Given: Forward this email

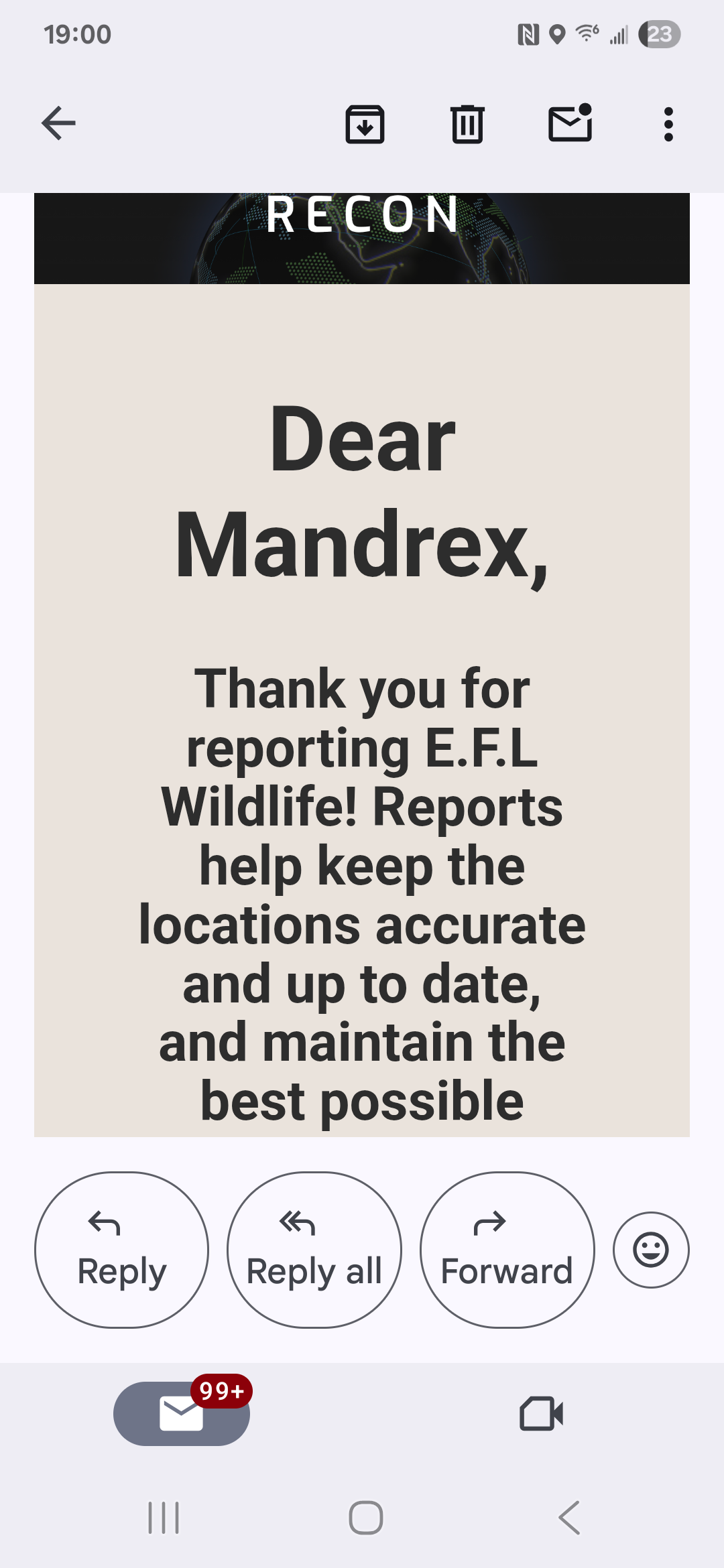Looking at the screenshot, I should point(507,1250).
